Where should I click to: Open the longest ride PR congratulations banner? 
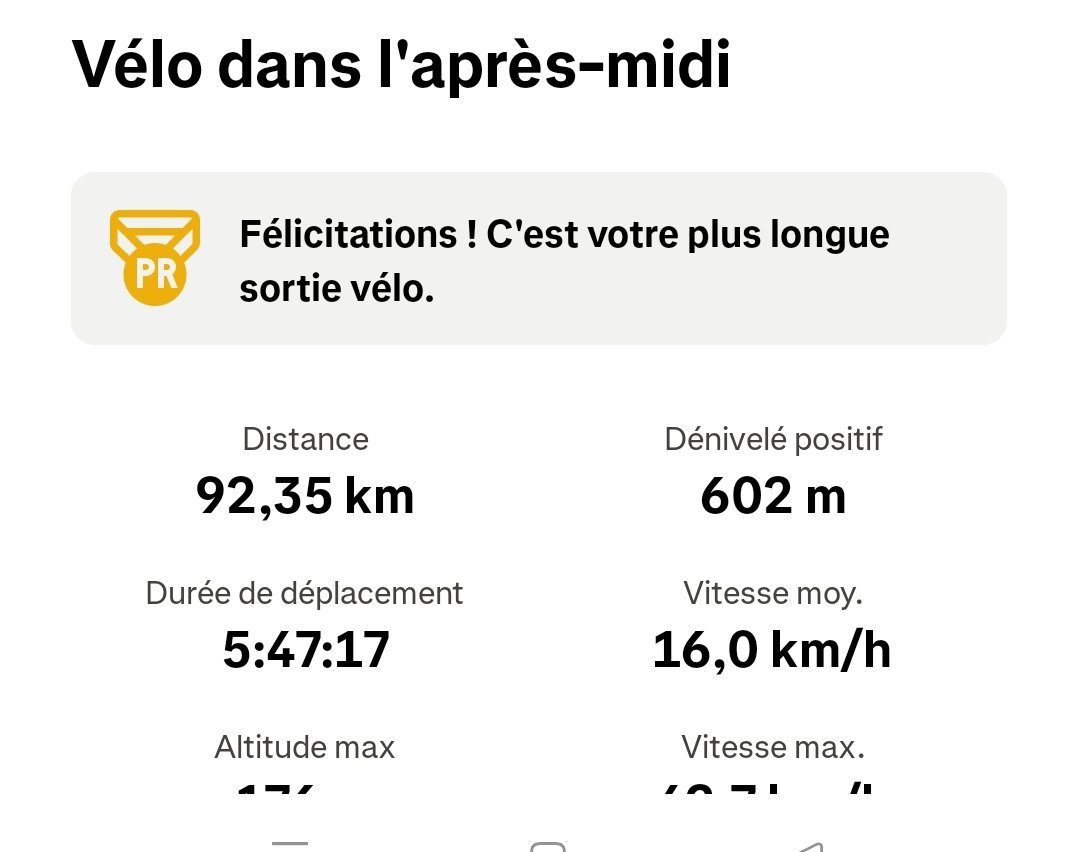[x=539, y=258]
